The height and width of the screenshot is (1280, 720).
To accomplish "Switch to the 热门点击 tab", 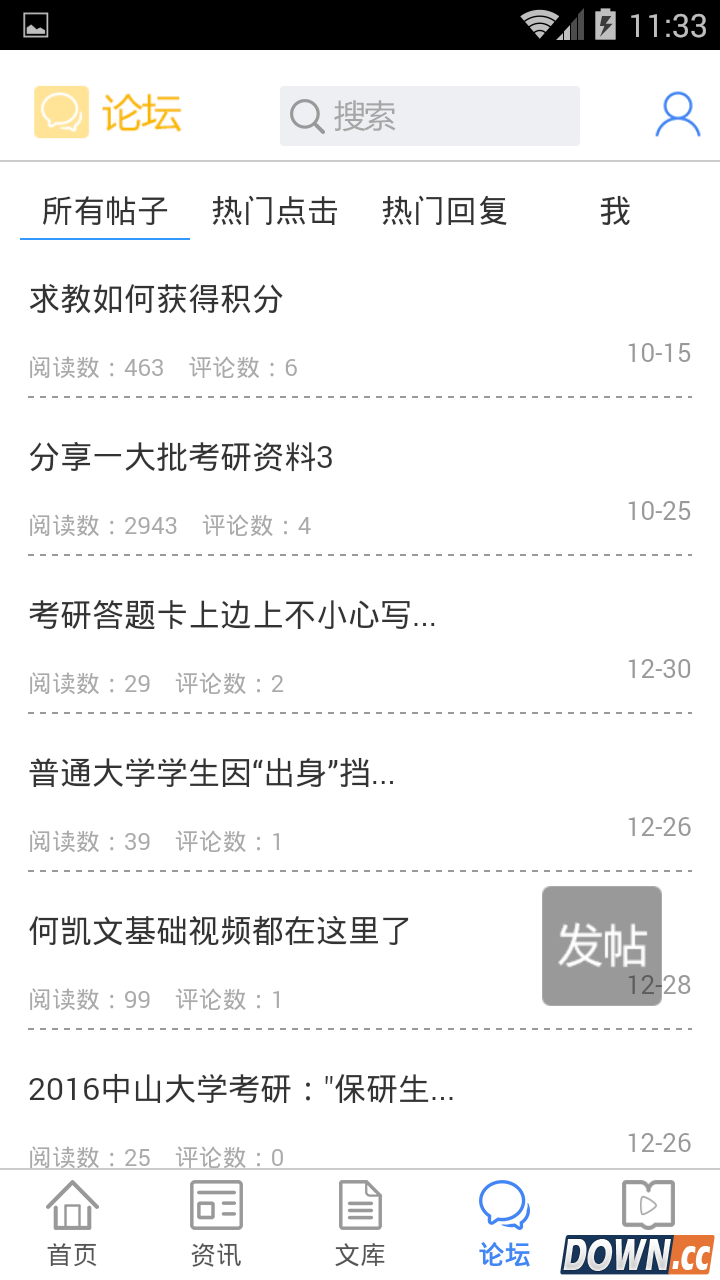I will click(x=274, y=211).
